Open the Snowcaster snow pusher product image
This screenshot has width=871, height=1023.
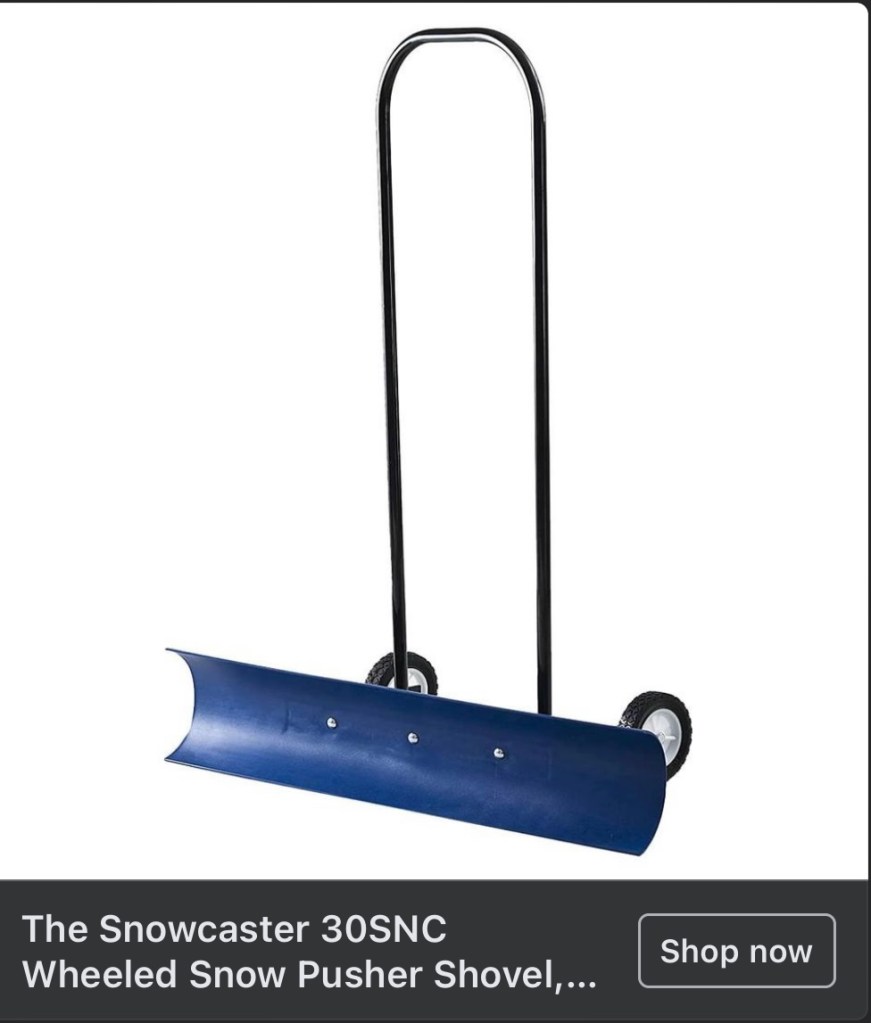coord(435,440)
